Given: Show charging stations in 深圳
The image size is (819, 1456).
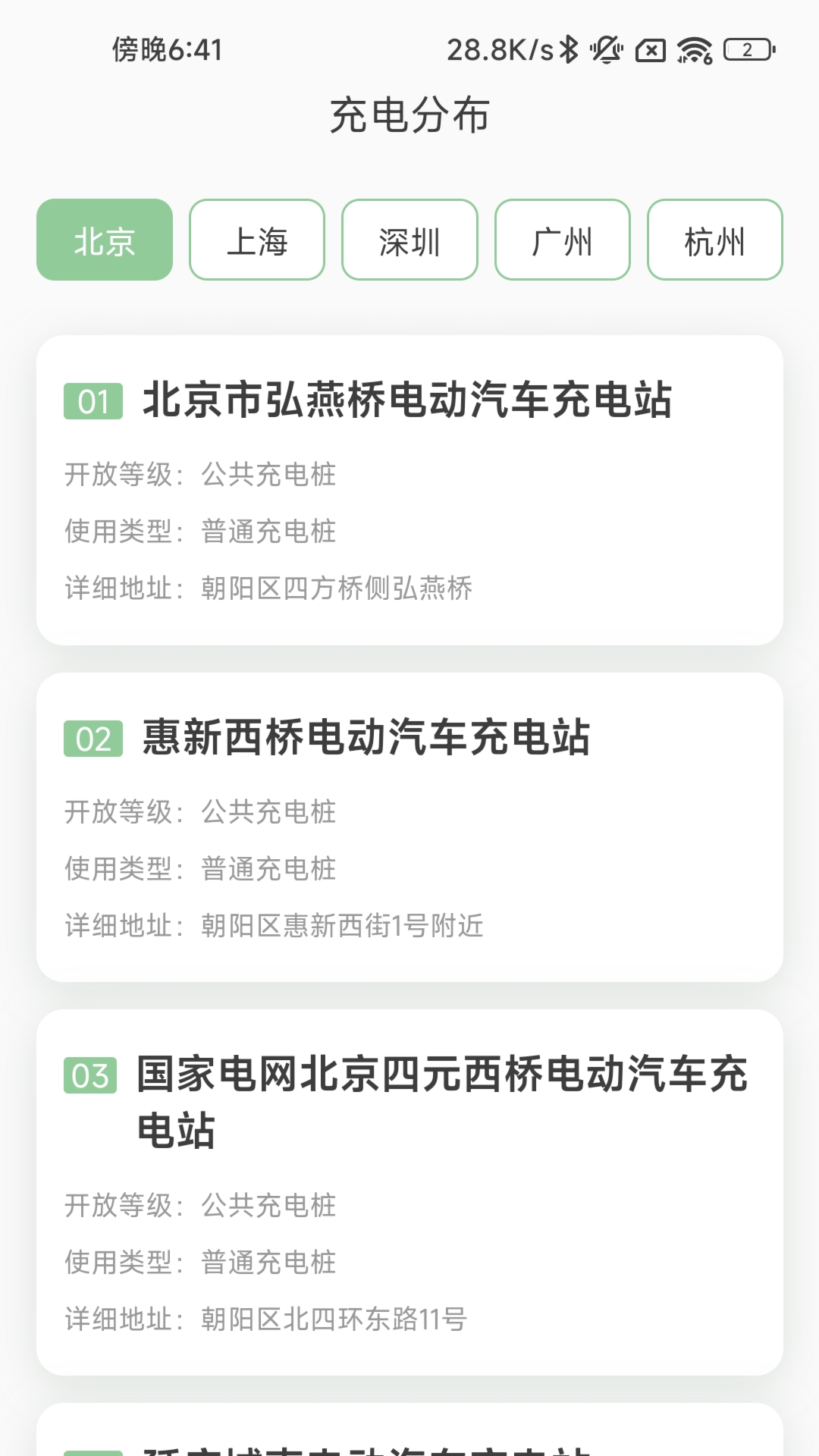Looking at the screenshot, I should (409, 240).
